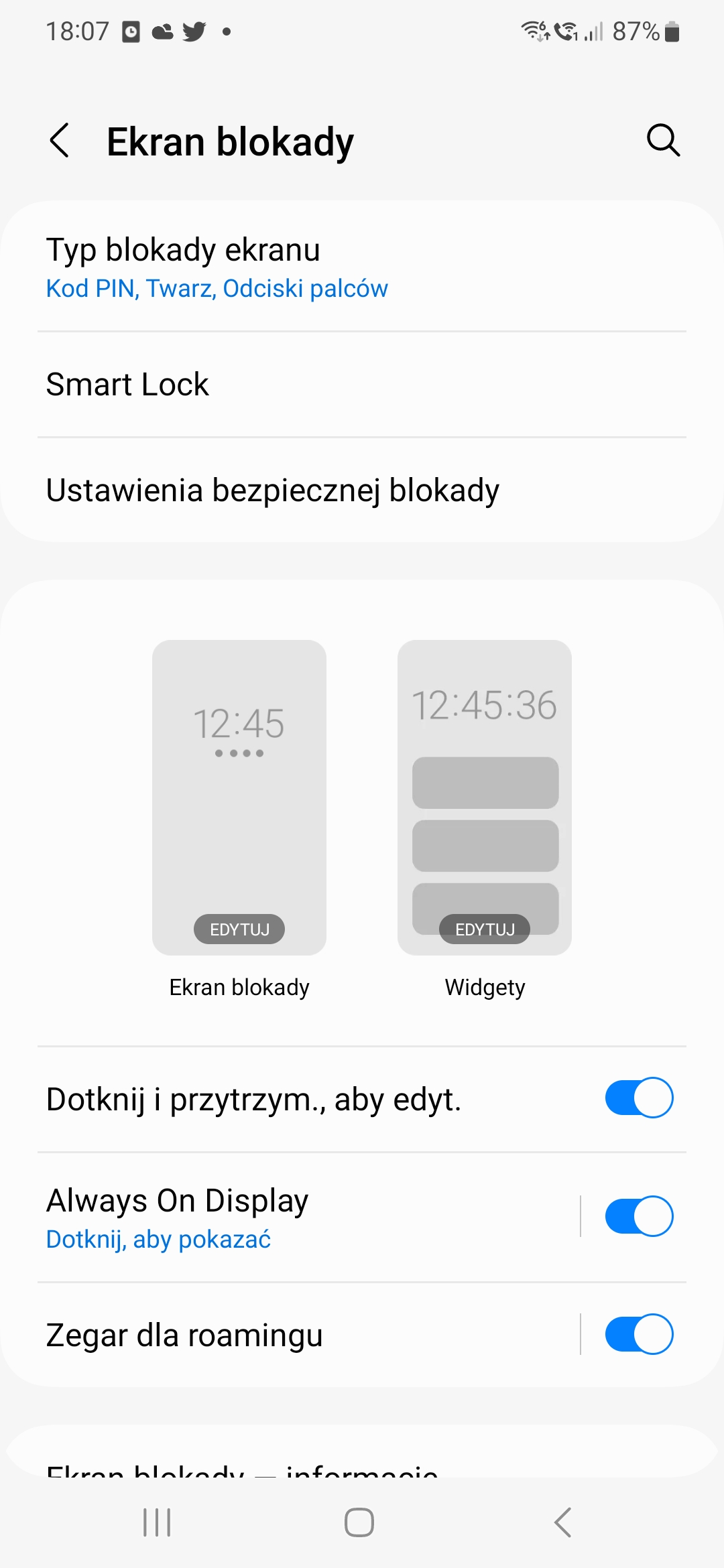Turn off the Always On Display switch
Image resolution: width=724 pixels, height=1568 pixels.
639,1216
